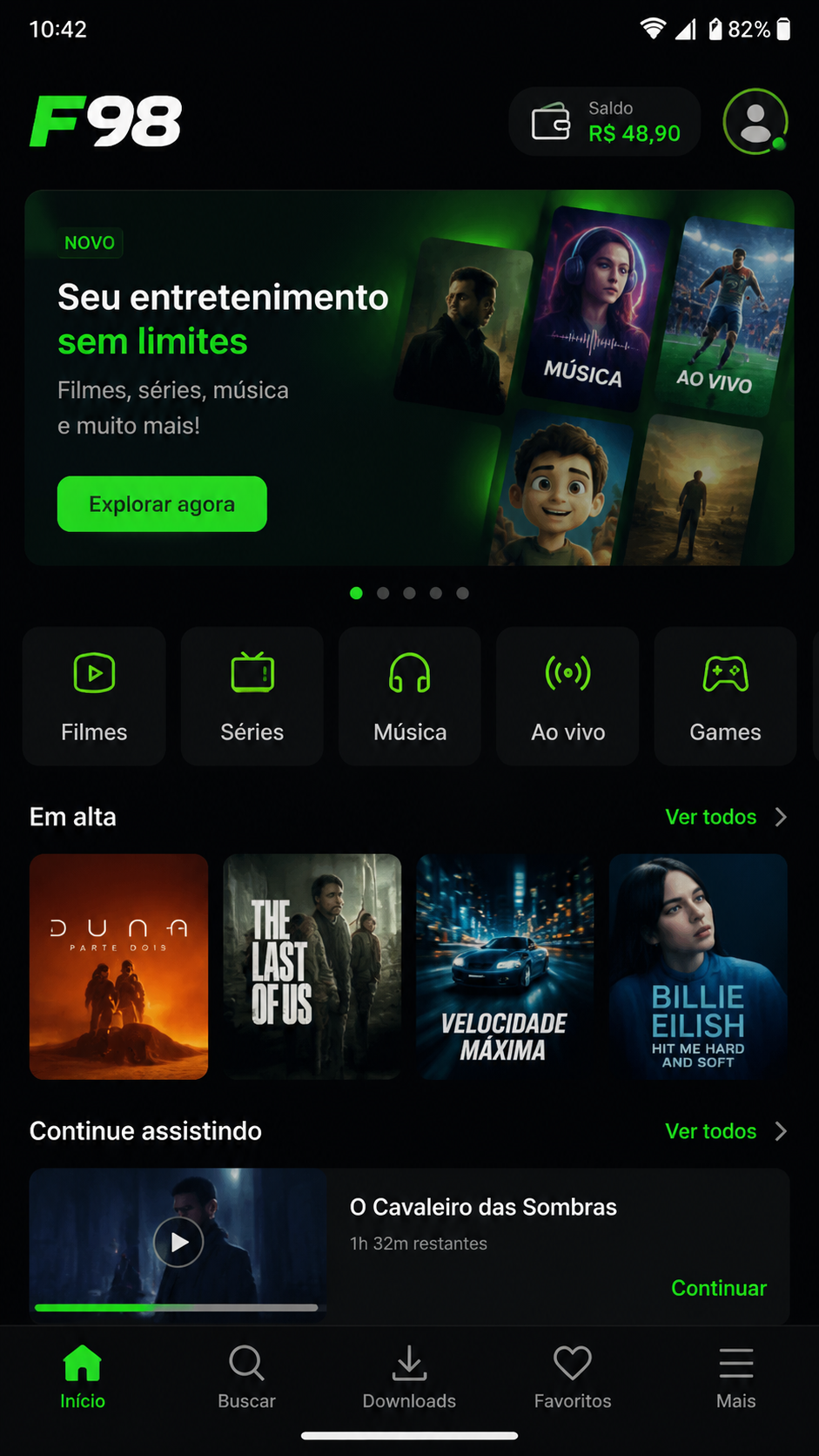Open the Ao vivo category
Screen dimensions: 819x1456
click(567, 696)
